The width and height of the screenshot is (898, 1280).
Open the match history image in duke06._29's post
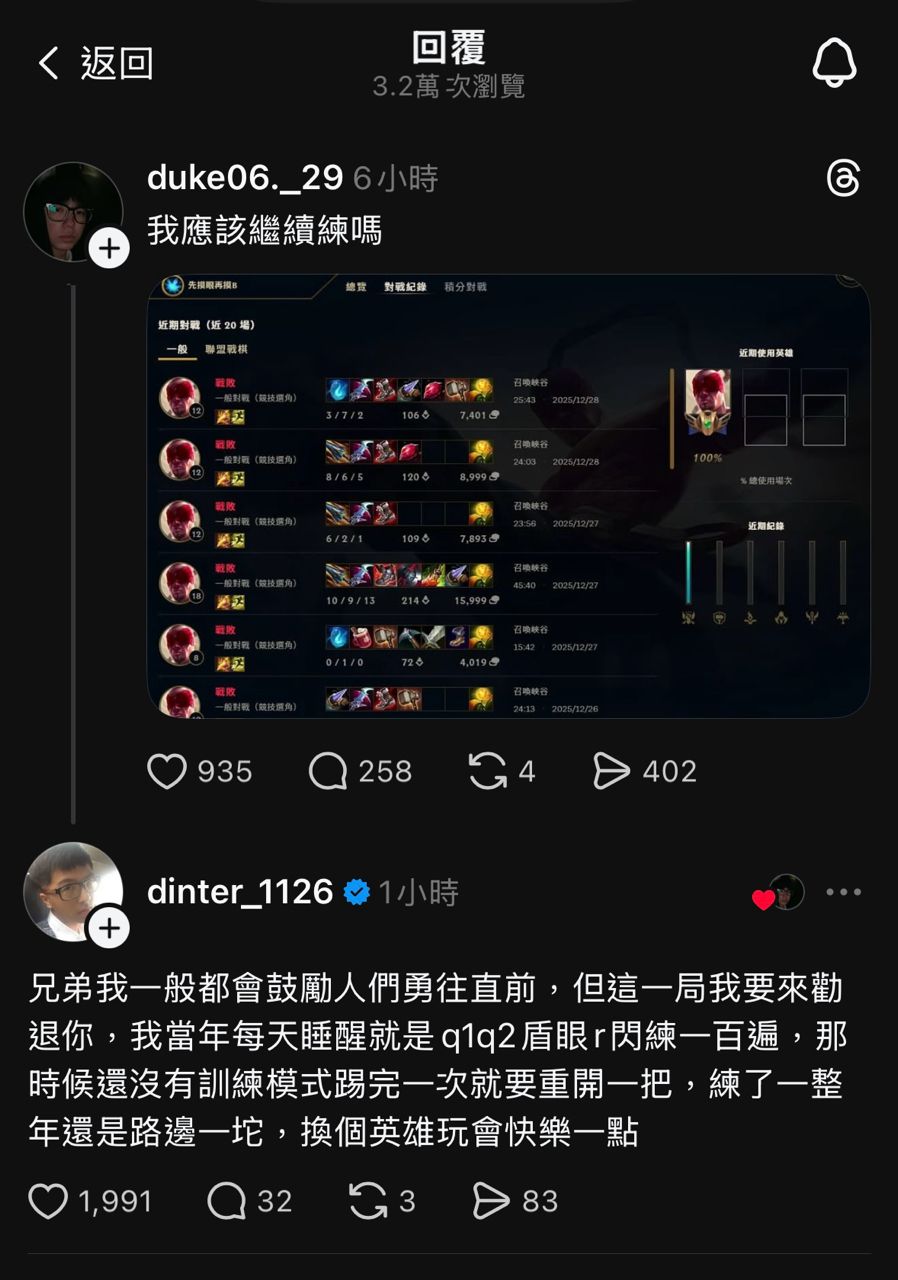coord(508,496)
